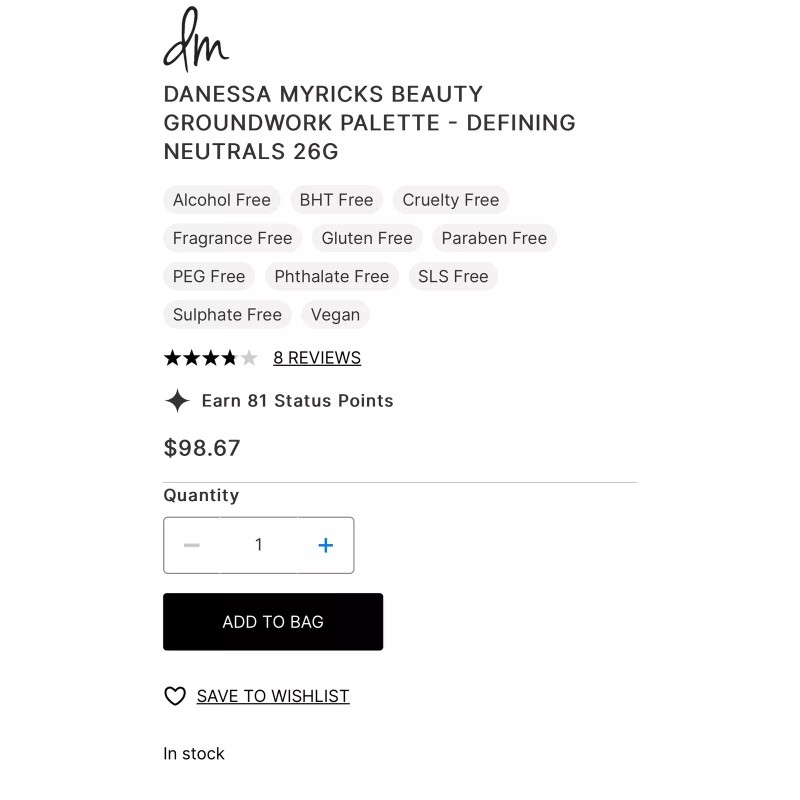
Task: Add the palette to bag
Action: click(273, 621)
